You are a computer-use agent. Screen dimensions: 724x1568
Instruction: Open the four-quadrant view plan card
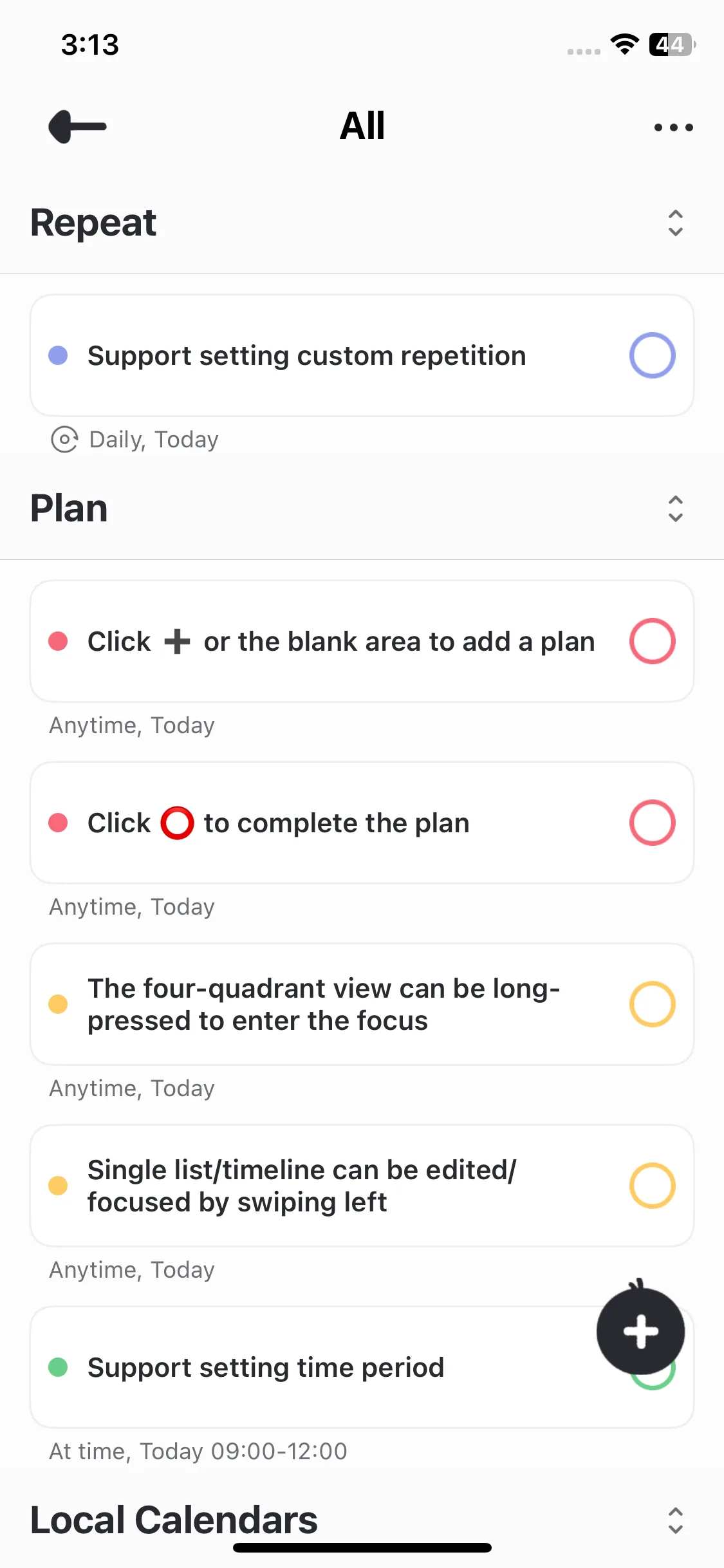(x=323, y=1004)
